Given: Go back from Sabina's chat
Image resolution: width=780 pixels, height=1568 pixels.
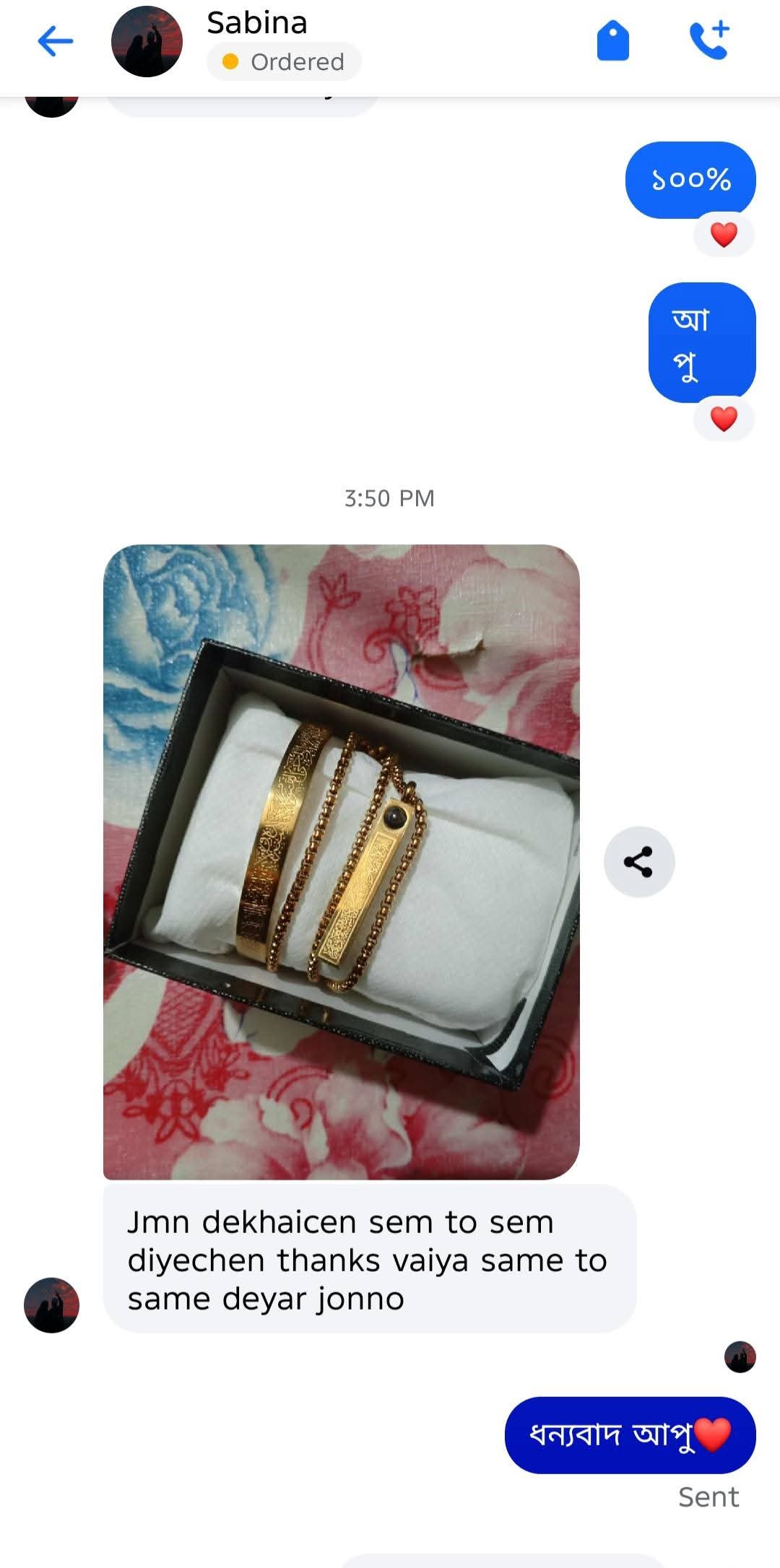Looking at the screenshot, I should tap(56, 41).
